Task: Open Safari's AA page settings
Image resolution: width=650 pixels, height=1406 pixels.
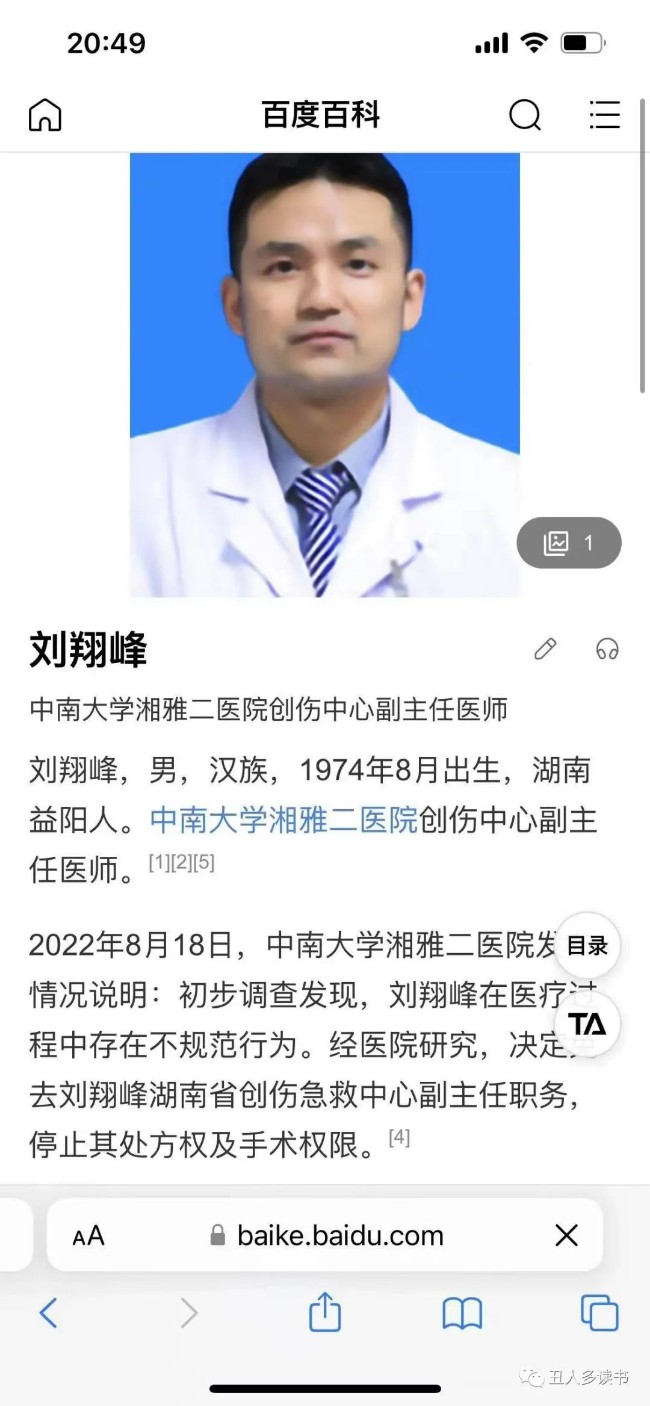Action: 88,1236
